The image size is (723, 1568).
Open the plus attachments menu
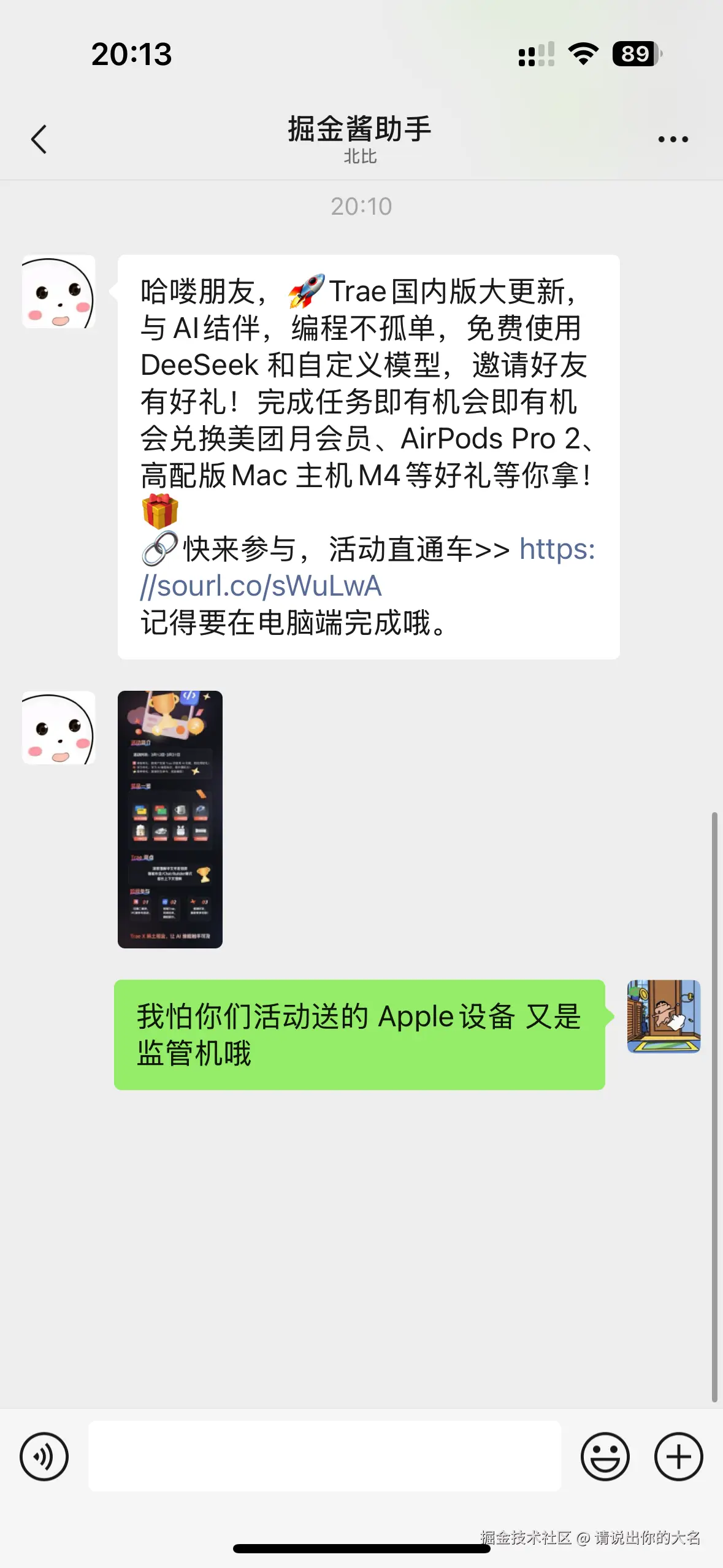coord(678,1456)
